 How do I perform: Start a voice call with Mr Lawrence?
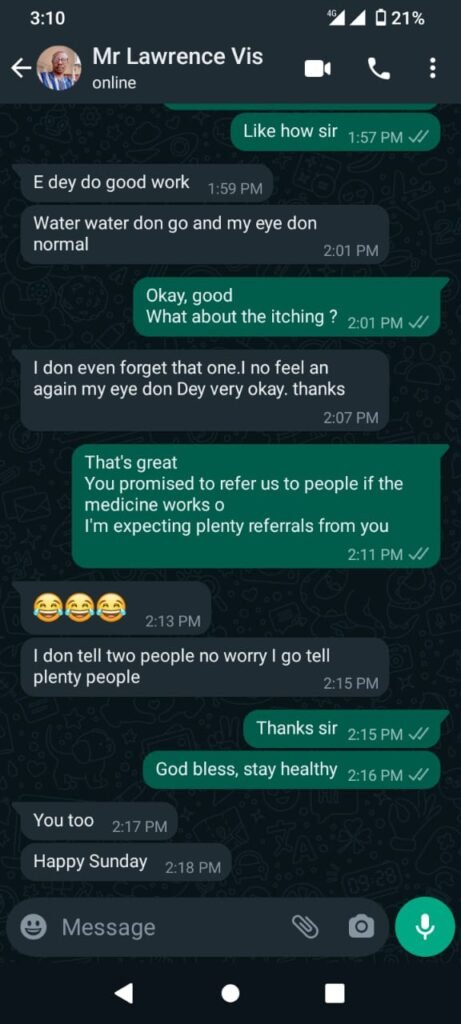tap(379, 68)
